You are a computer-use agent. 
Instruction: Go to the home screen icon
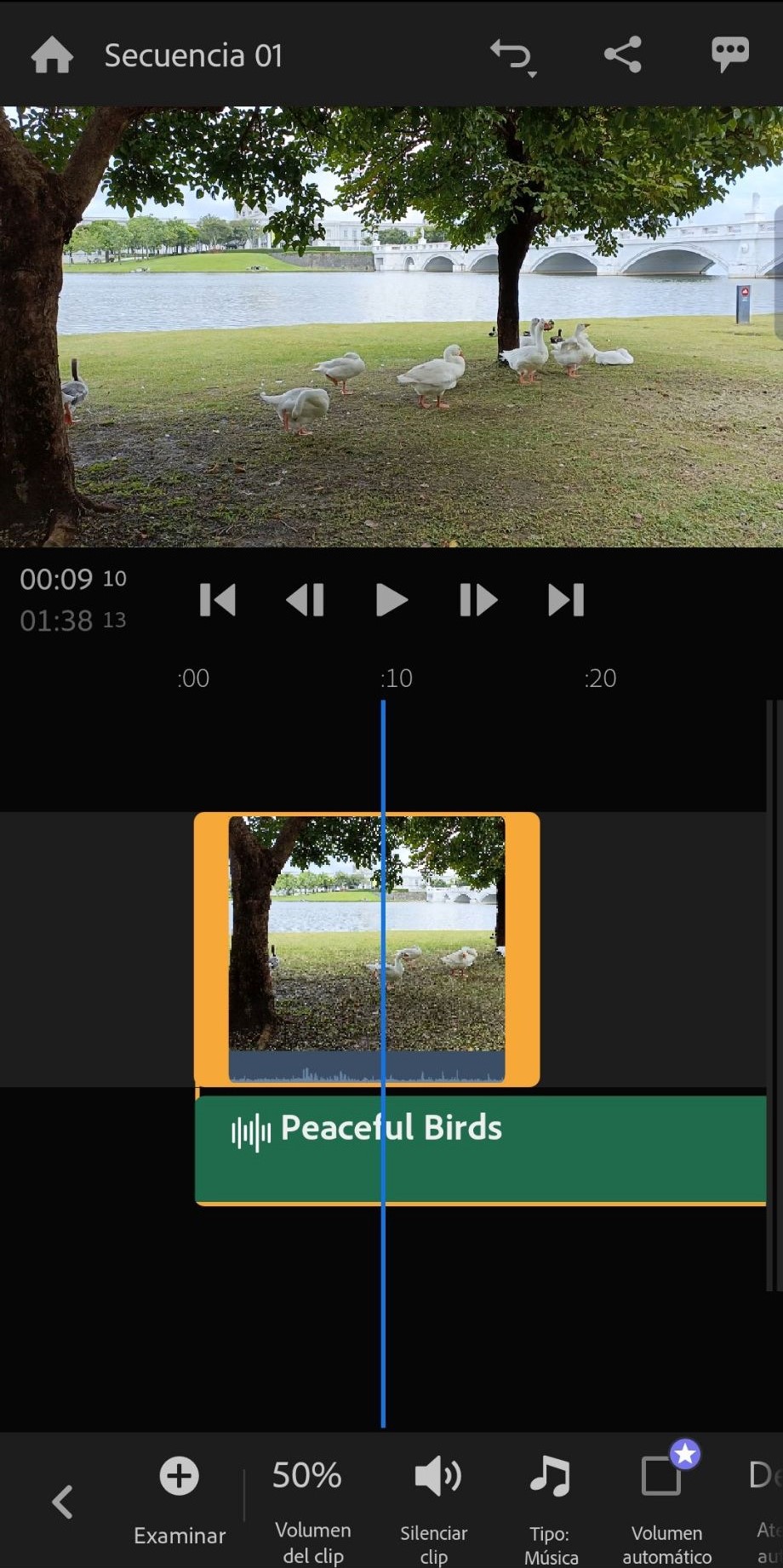coord(52,55)
